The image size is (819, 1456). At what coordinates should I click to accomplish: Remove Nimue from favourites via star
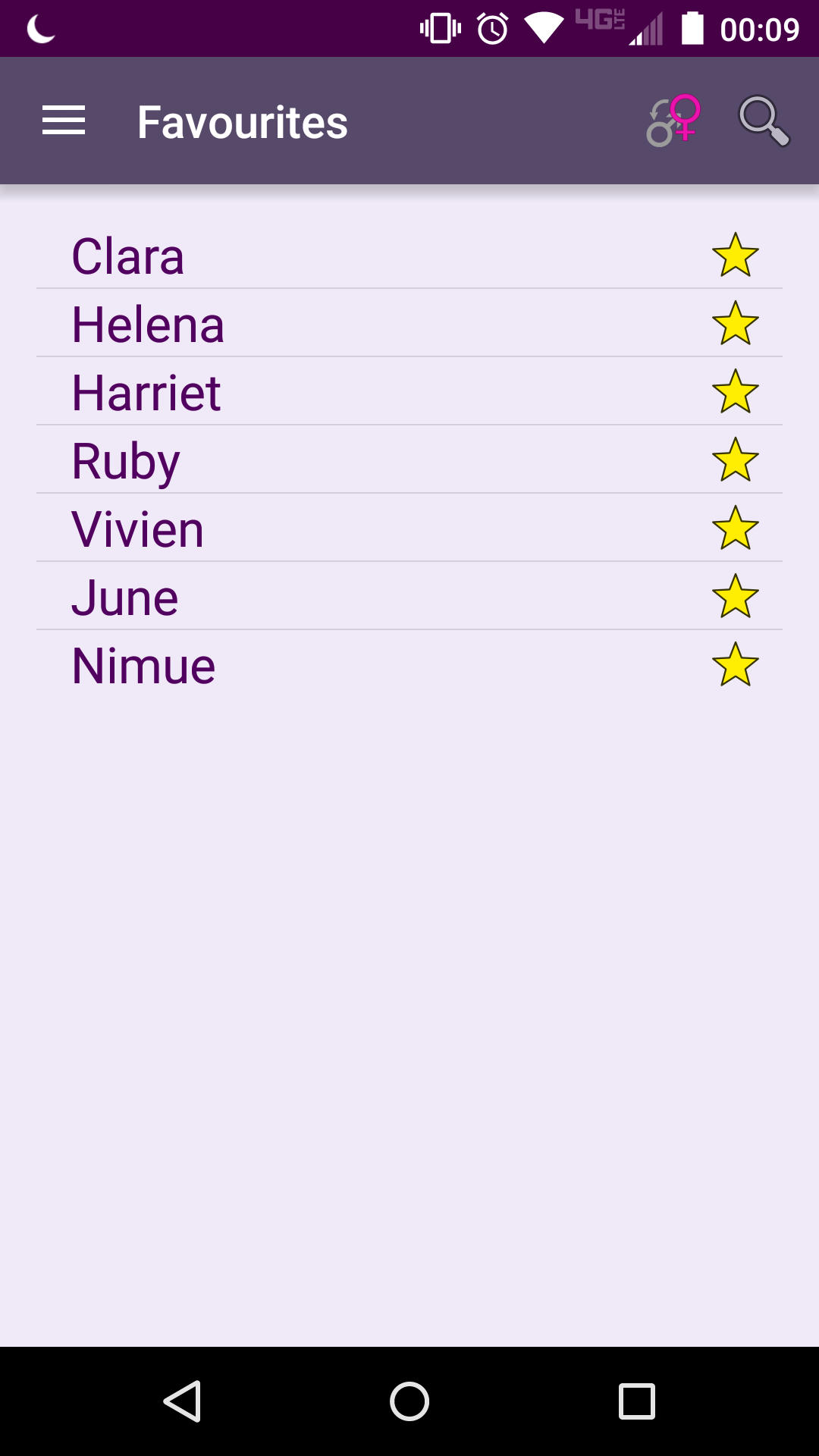coord(735,664)
